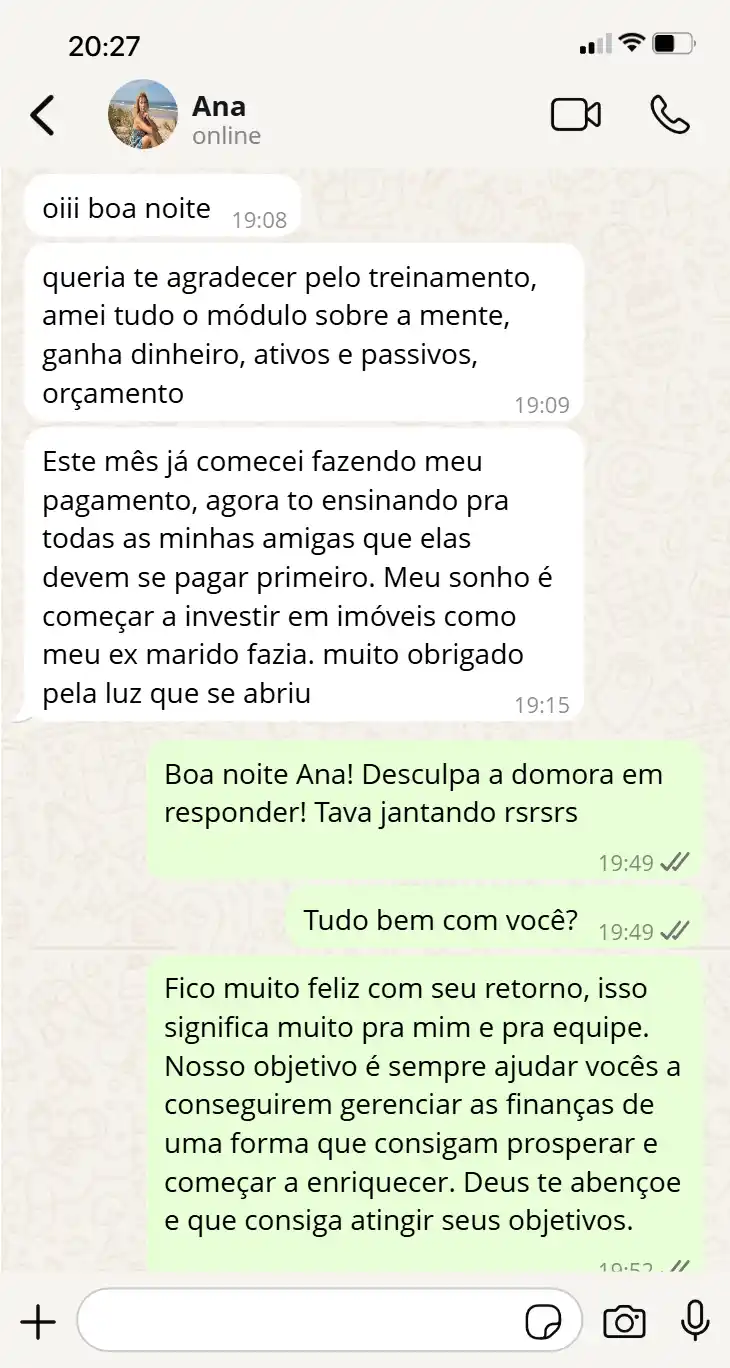Open the attachment plus menu
Screen dimensions: 730x1368
[x=38, y=1323]
